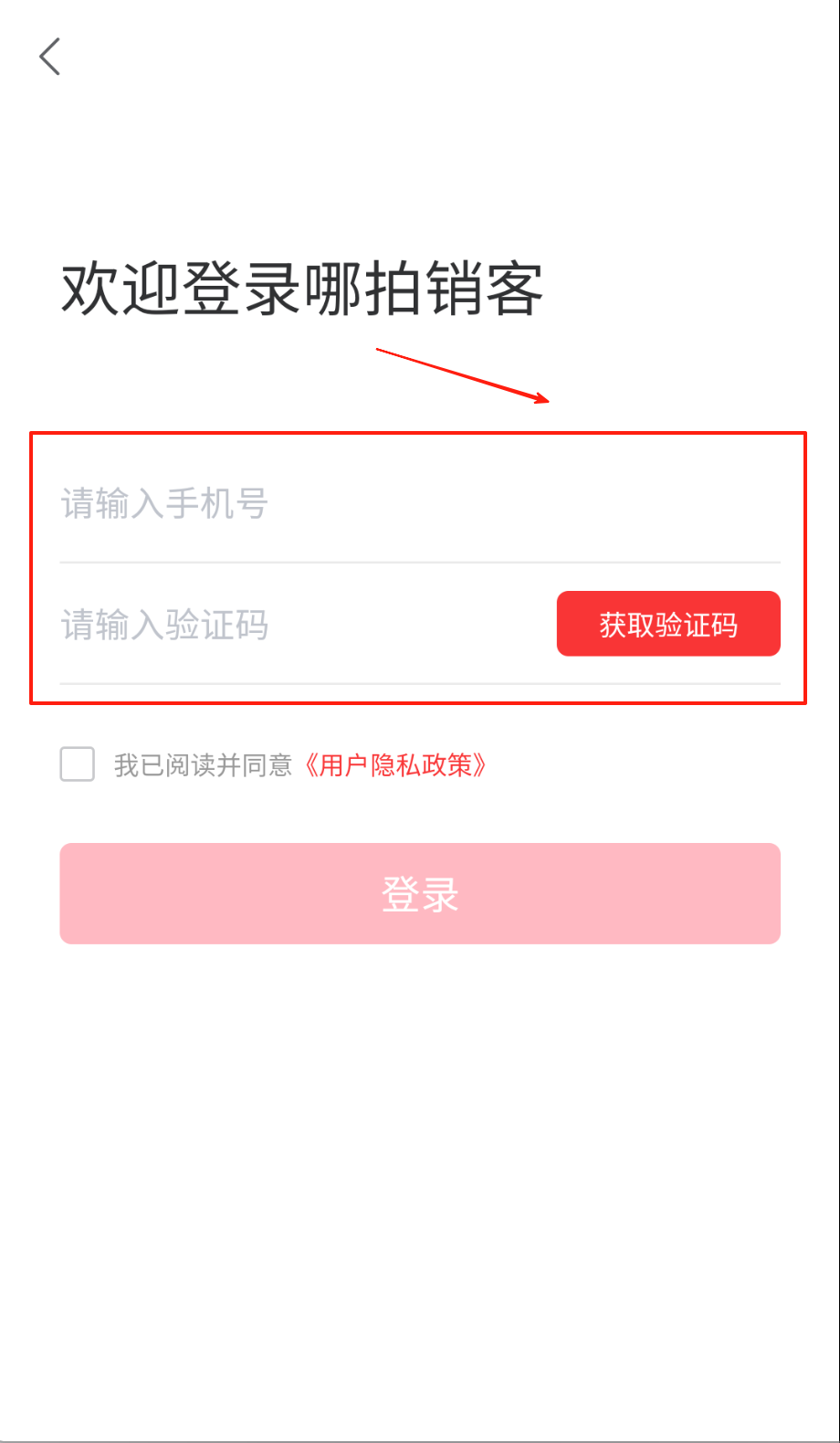Check the privacy policy agreement box
840x1443 pixels.
point(78,764)
